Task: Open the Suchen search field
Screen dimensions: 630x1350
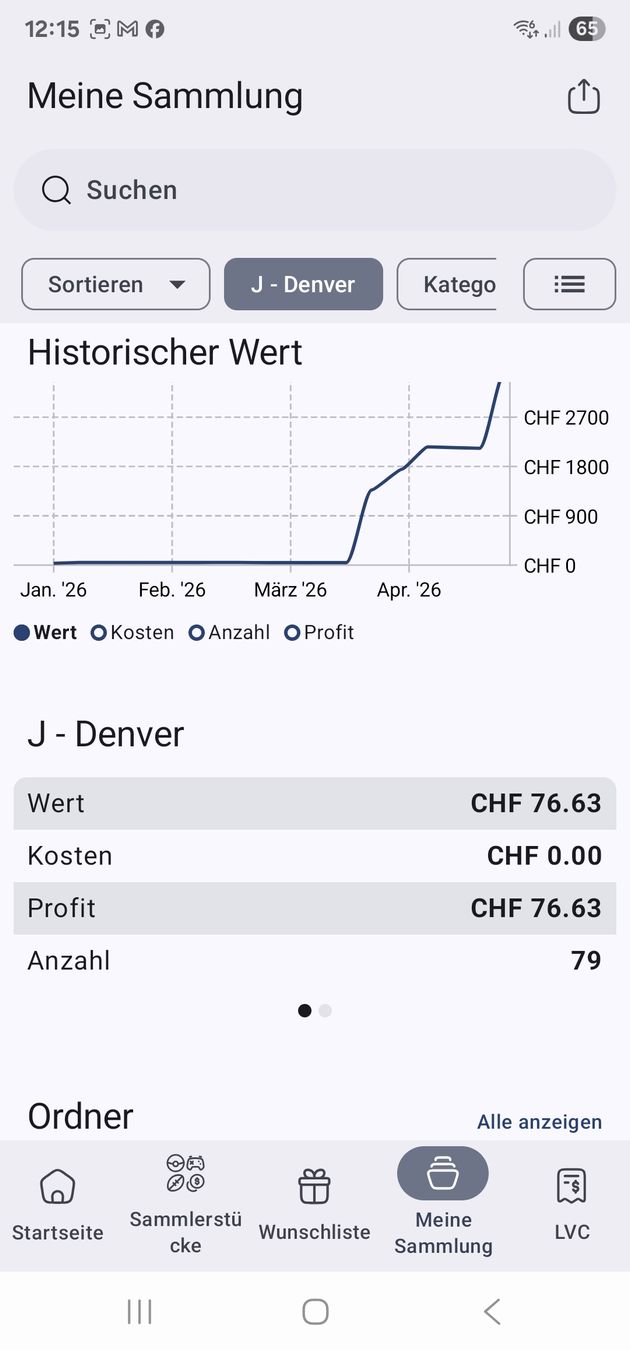Action: [315, 190]
